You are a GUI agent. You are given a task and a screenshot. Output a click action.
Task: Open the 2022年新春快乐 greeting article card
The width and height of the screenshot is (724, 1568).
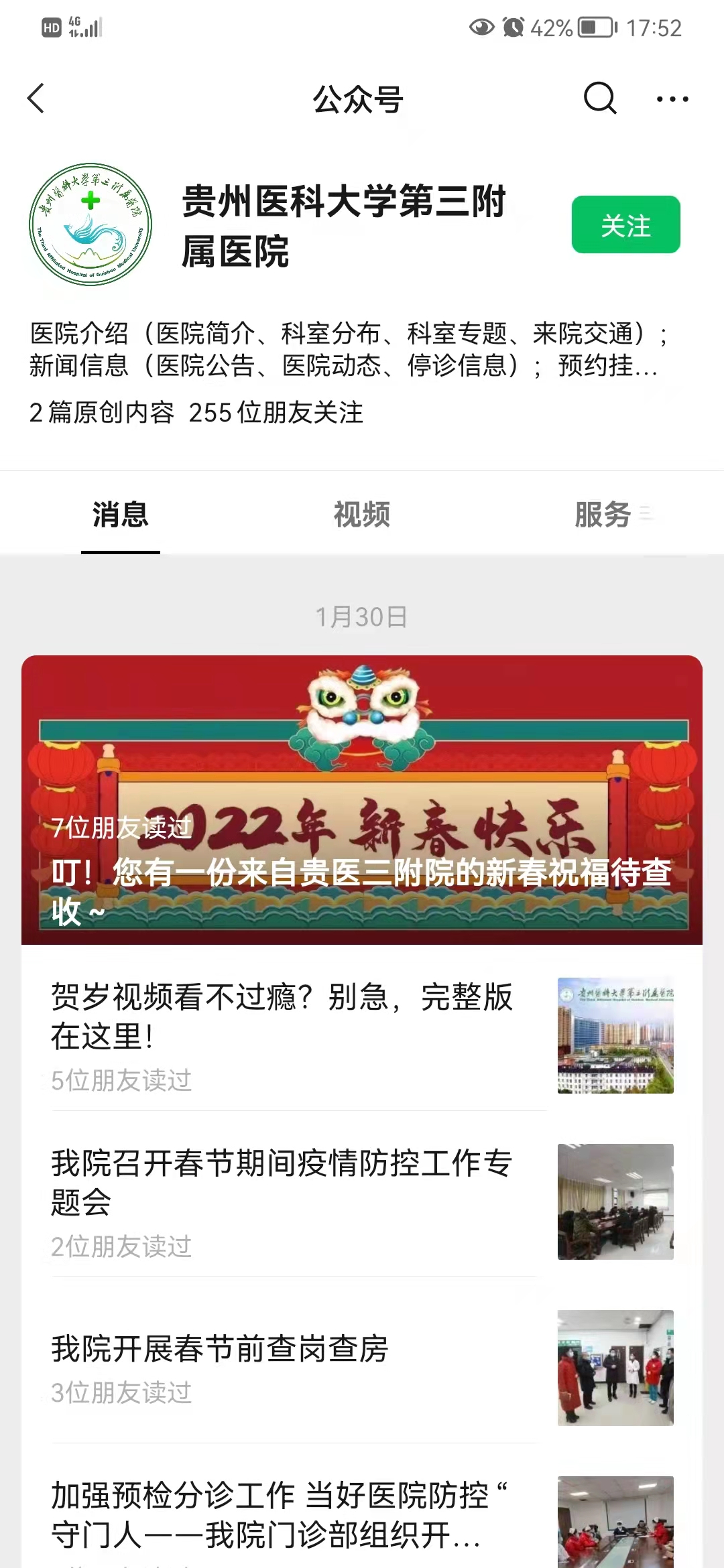pos(362,799)
